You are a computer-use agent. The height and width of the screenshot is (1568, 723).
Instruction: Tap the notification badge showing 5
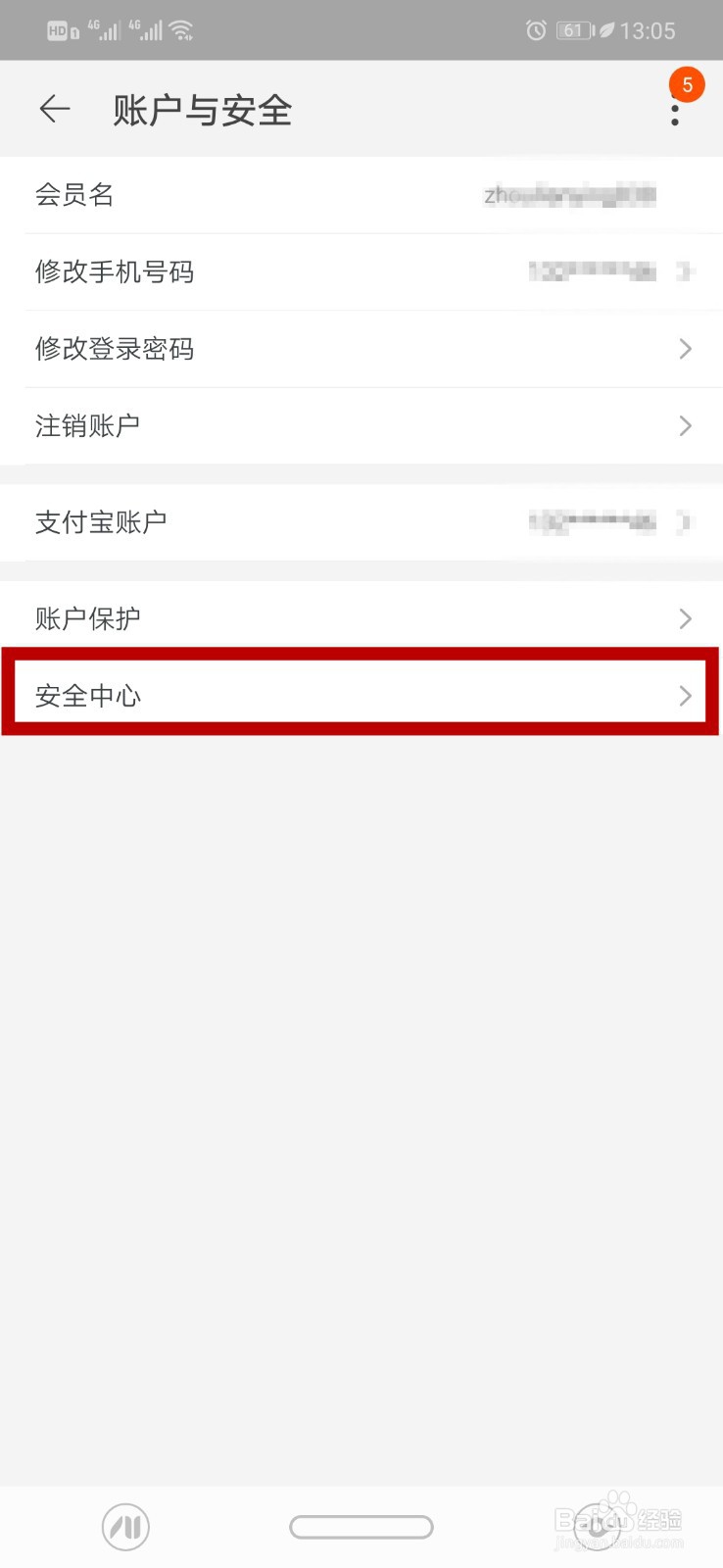tap(687, 84)
